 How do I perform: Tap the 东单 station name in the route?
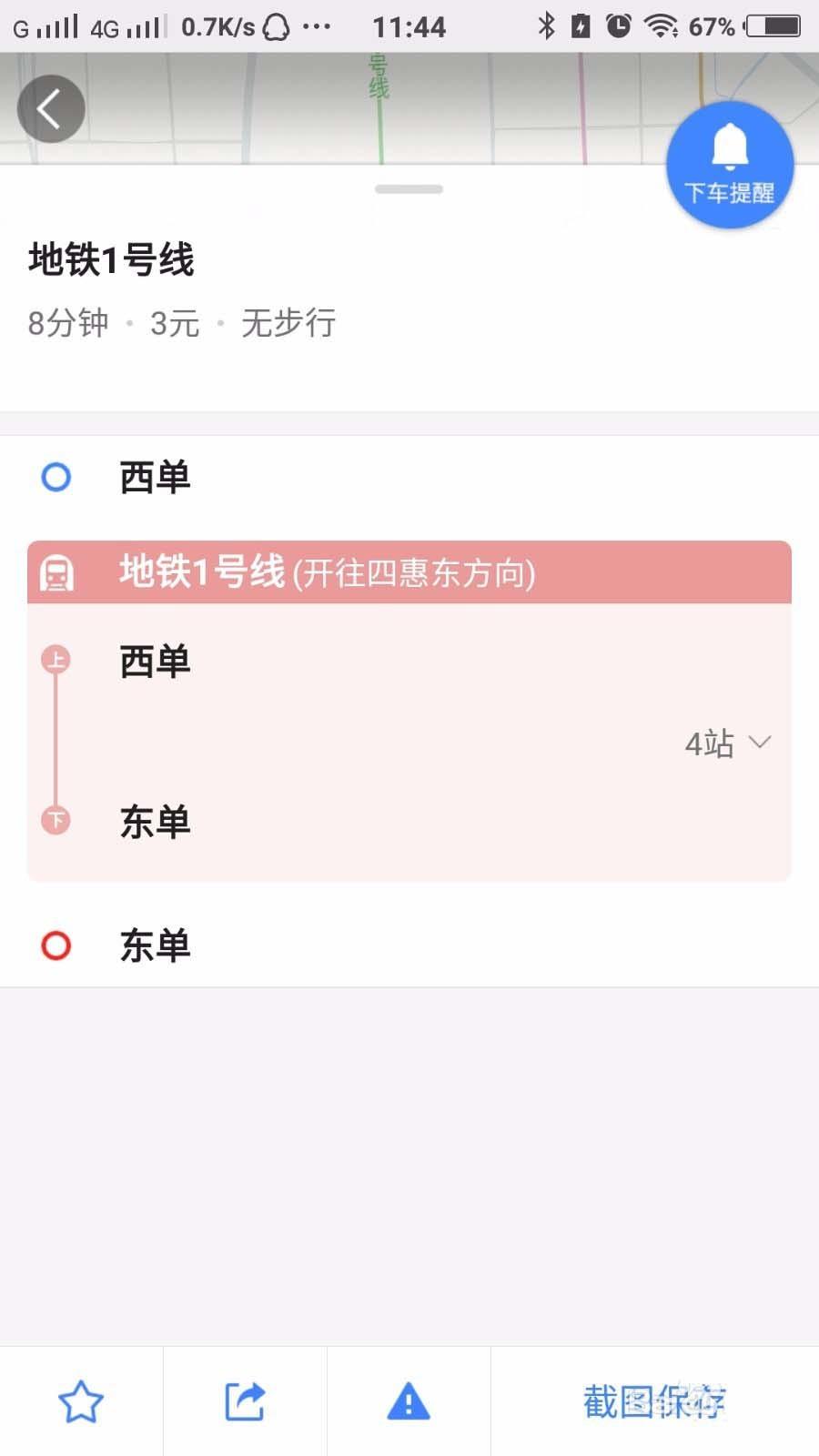tap(154, 822)
